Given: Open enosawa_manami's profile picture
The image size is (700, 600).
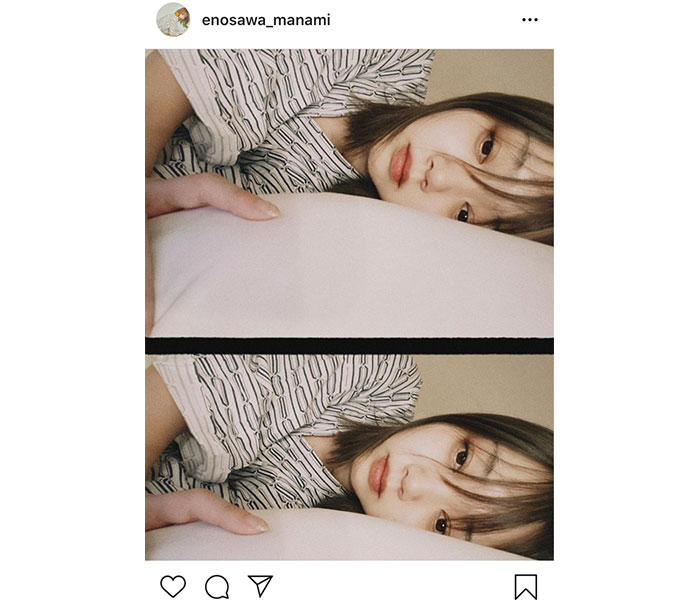Looking at the screenshot, I should tap(172, 20).
